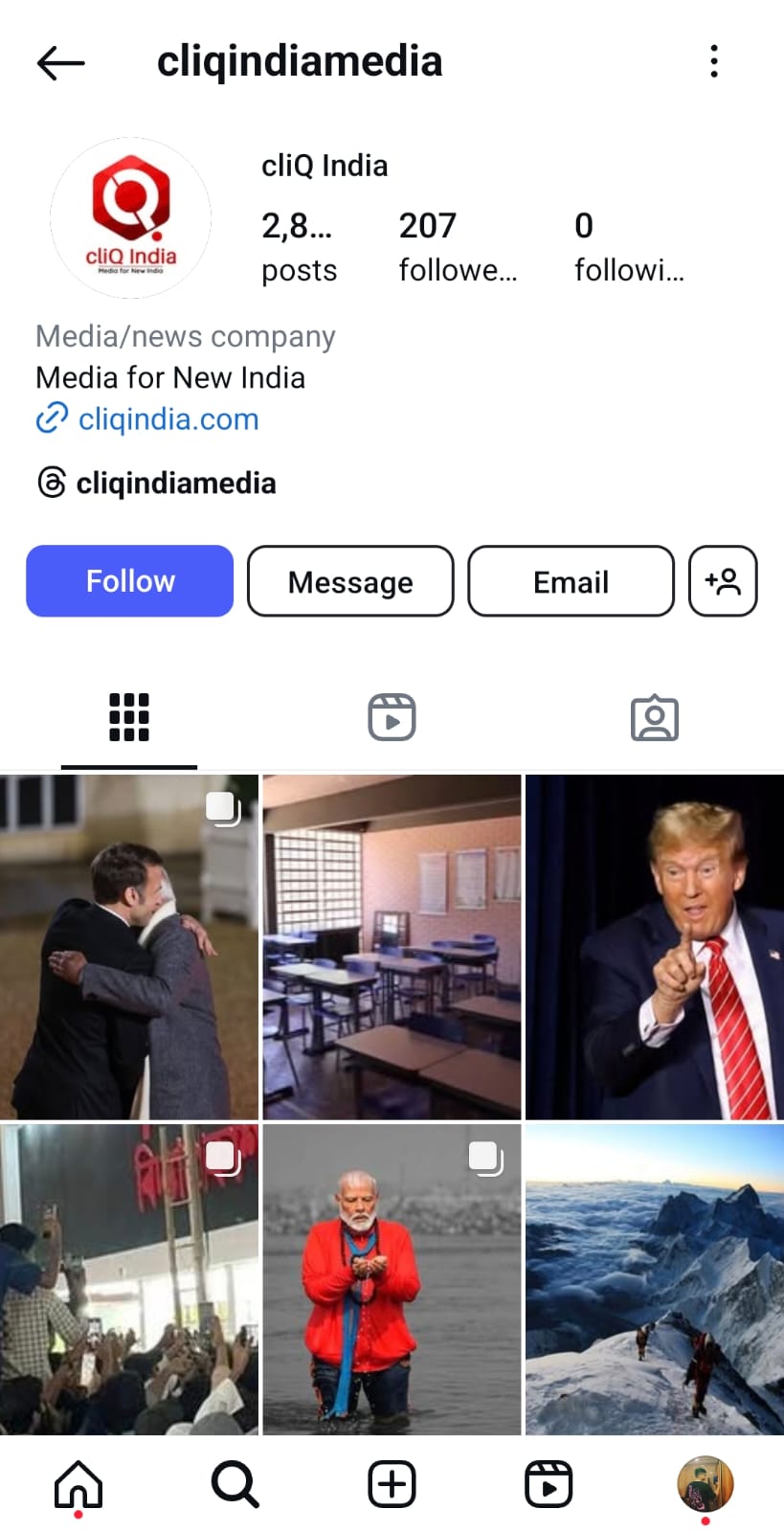The height and width of the screenshot is (1532, 784).
Task: Open suggested accounts with add-person icon
Action: tap(723, 581)
